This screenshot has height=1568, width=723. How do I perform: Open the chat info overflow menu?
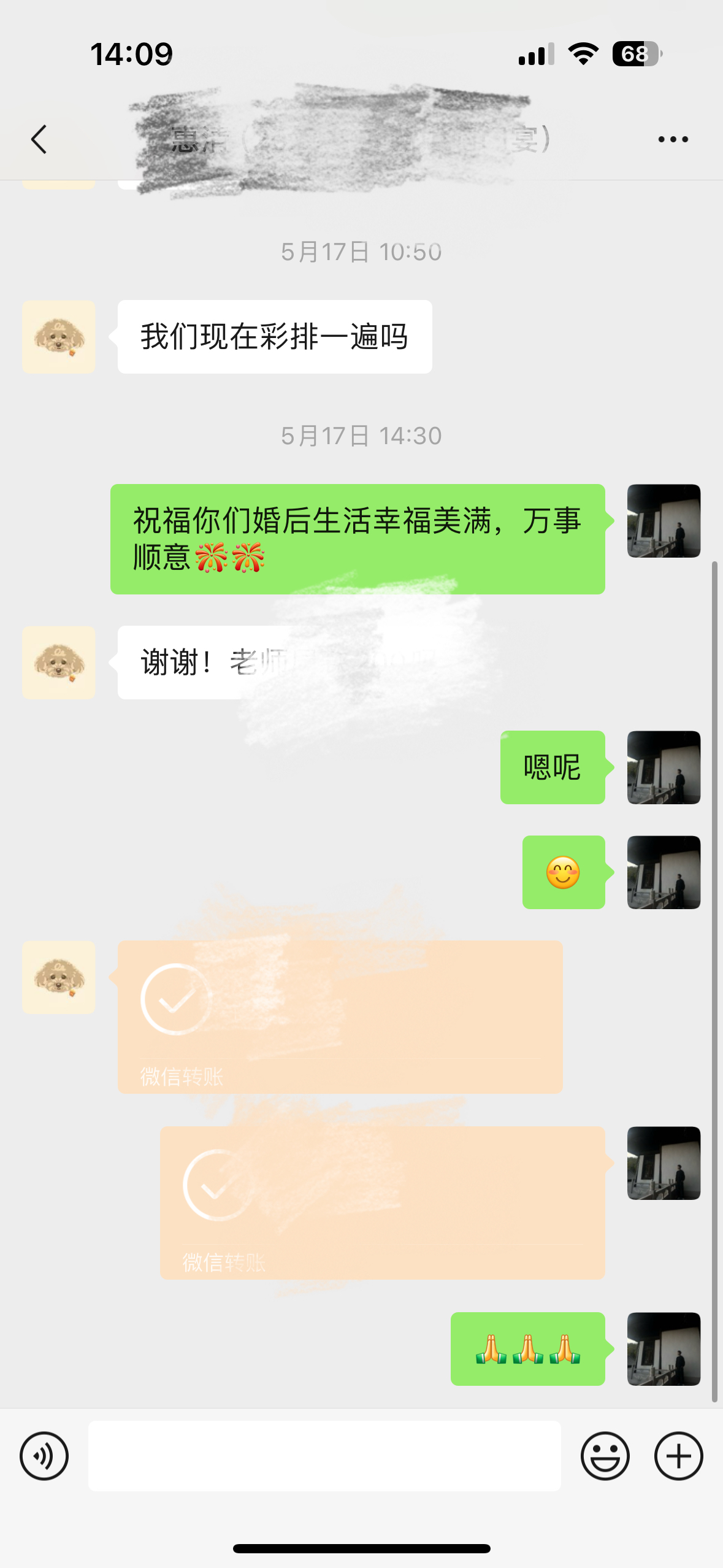point(673,139)
